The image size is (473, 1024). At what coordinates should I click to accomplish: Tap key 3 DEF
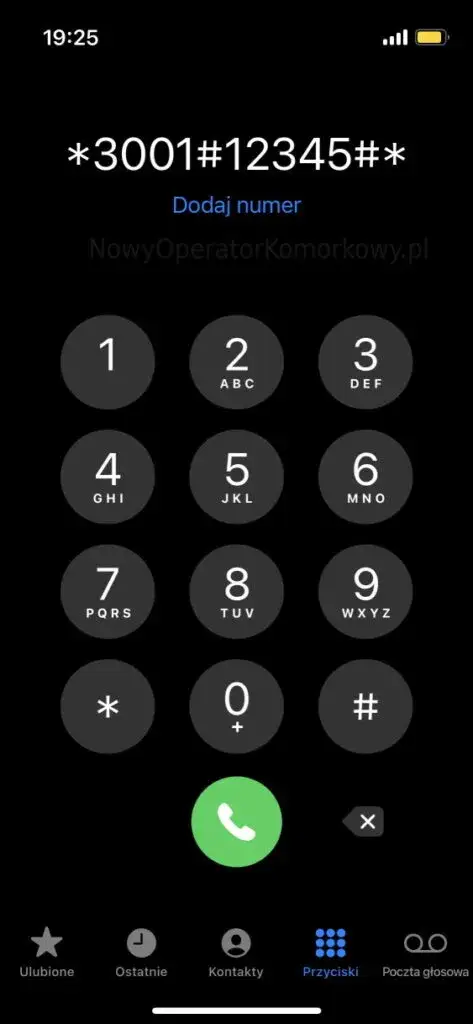pyautogui.click(x=365, y=362)
